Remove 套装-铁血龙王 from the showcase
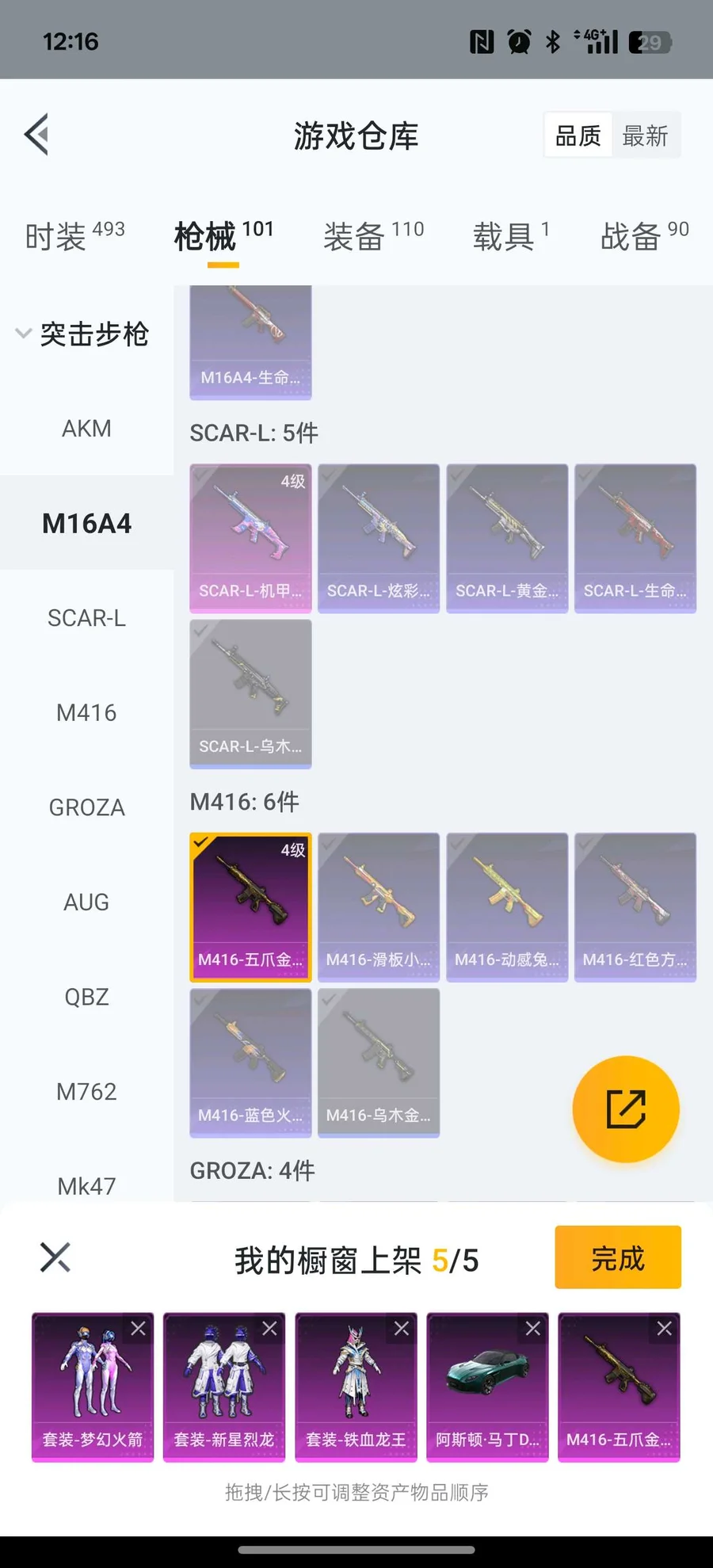The image size is (713, 1568). (401, 1329)
